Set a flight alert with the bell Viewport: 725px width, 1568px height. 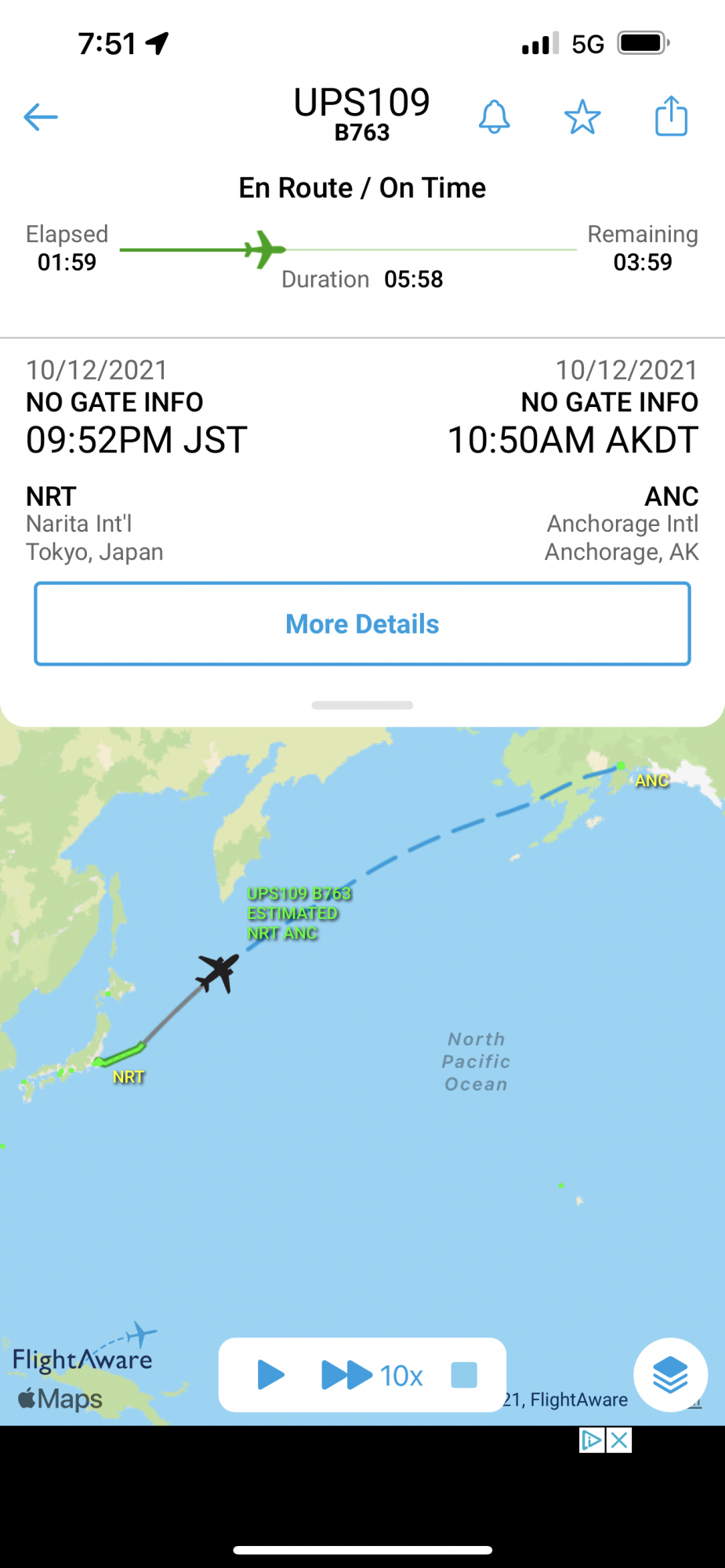(x=495, y=118)
